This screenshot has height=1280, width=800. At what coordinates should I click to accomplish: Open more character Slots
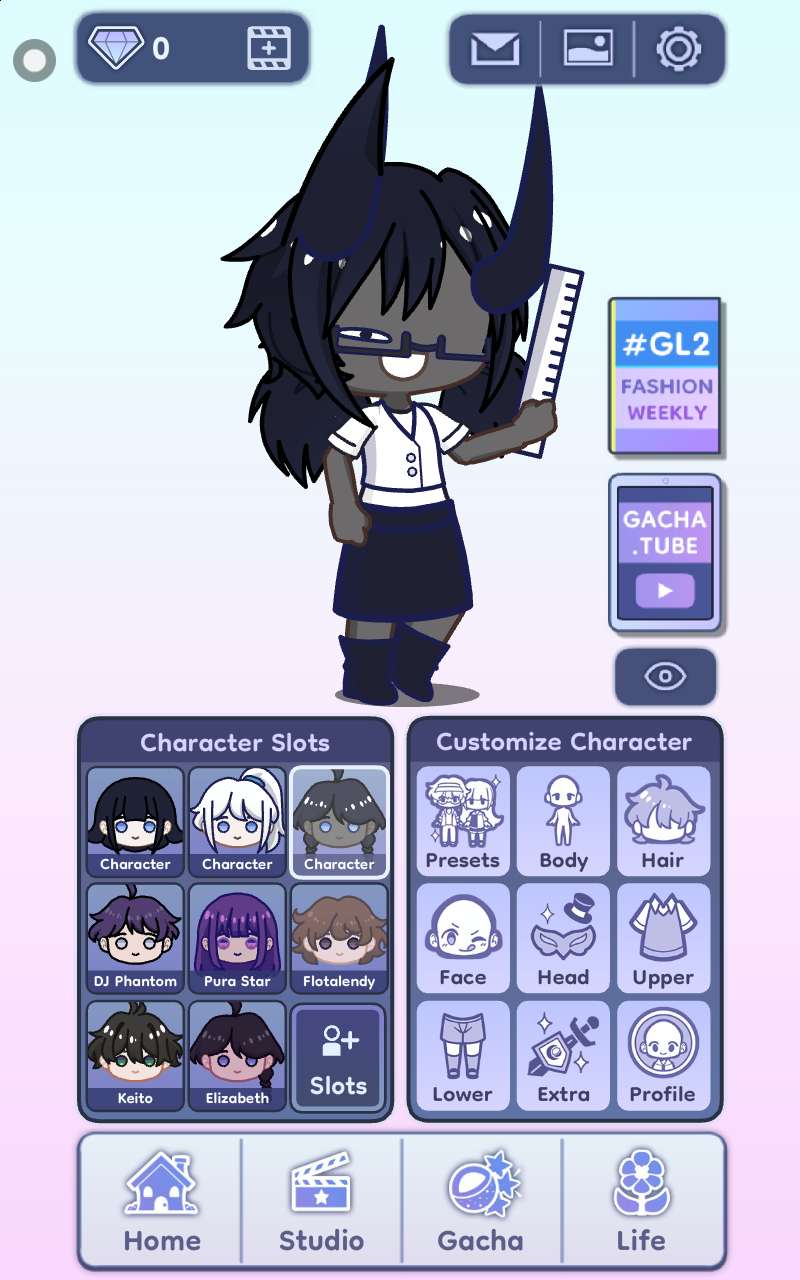338,1057
